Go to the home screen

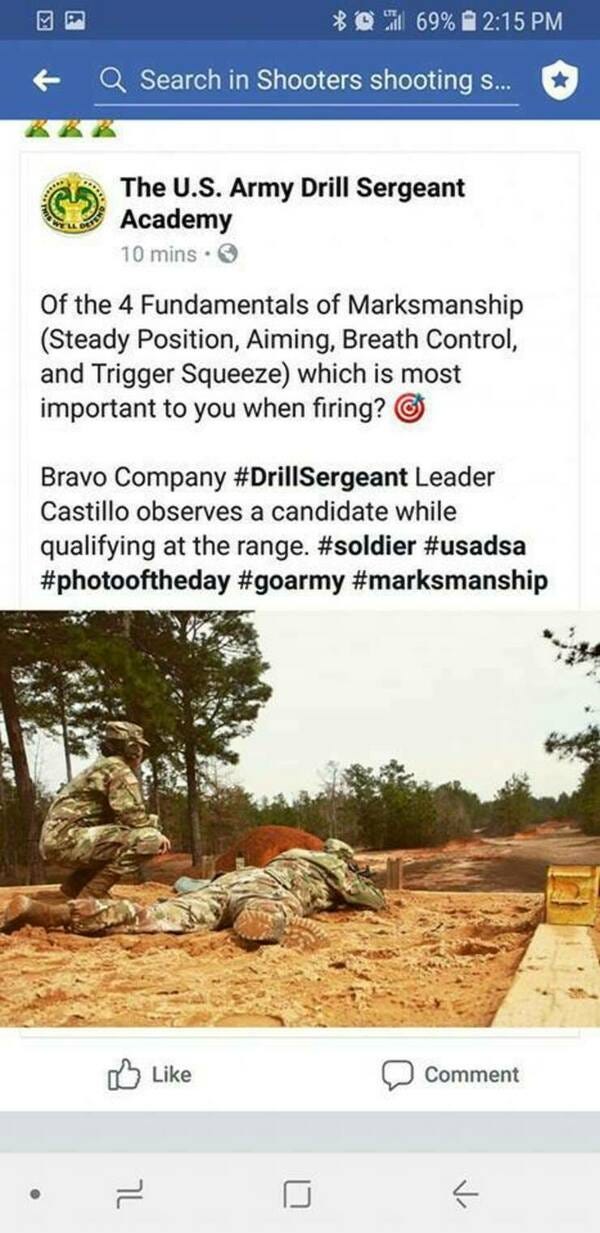pyautogui.click(x=296, y=1192)
